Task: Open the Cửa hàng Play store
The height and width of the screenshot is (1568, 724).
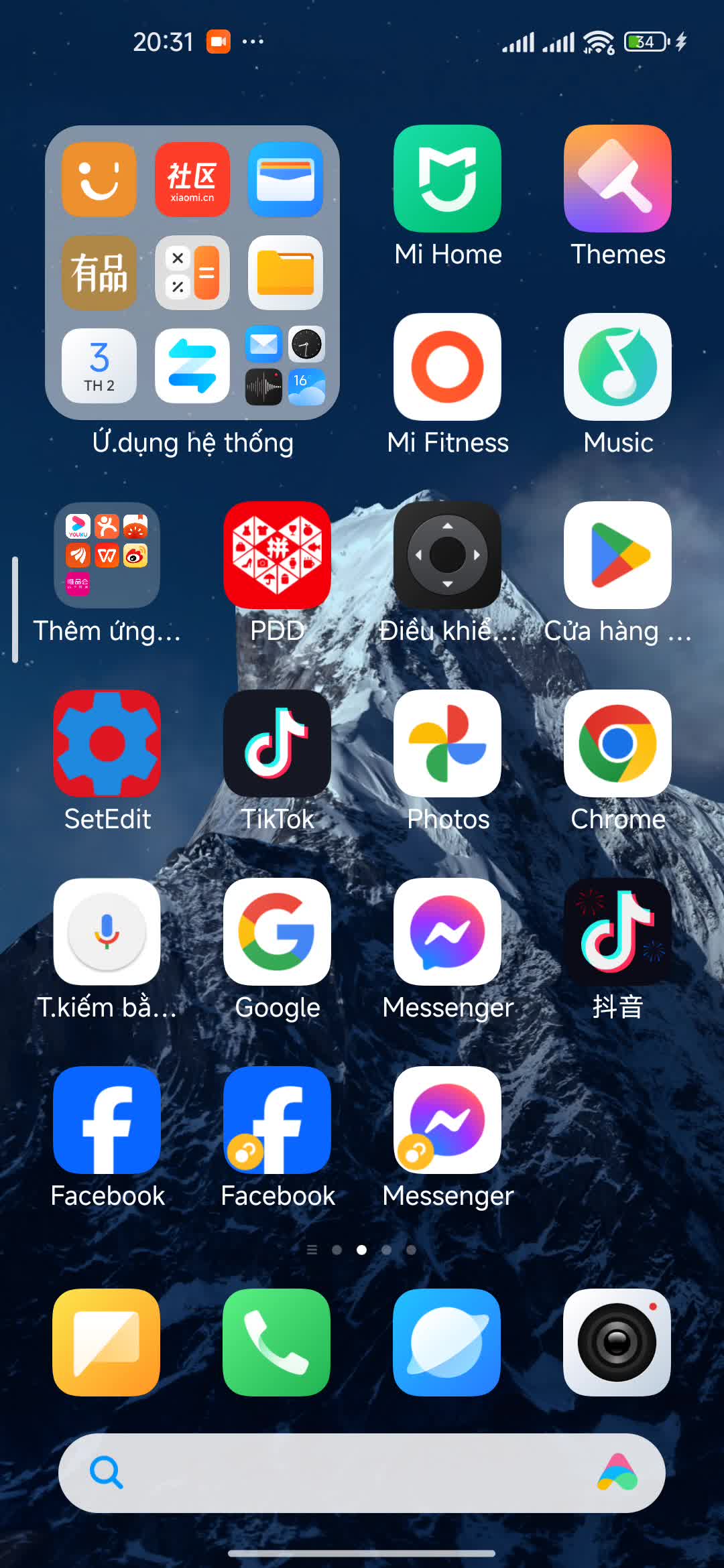Action: click(x=617, y=556)
